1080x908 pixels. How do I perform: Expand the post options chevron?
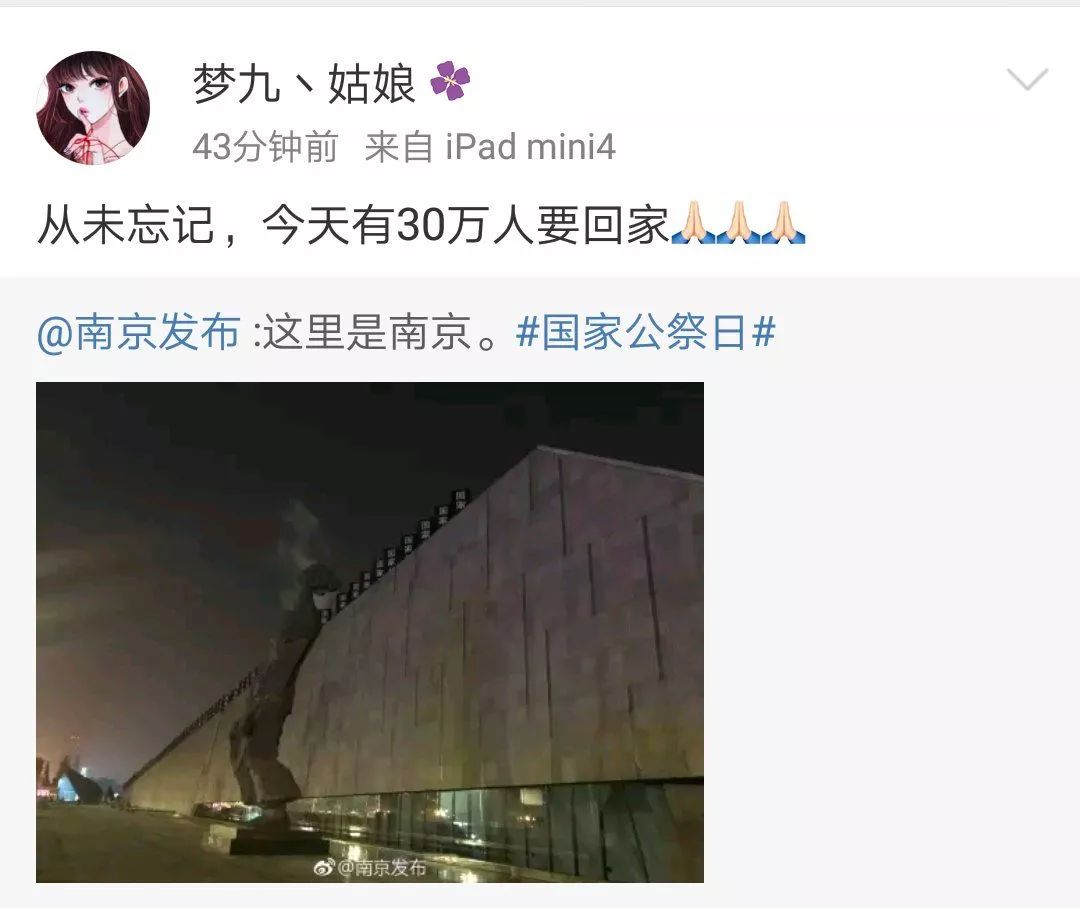tap(1027, 80)
